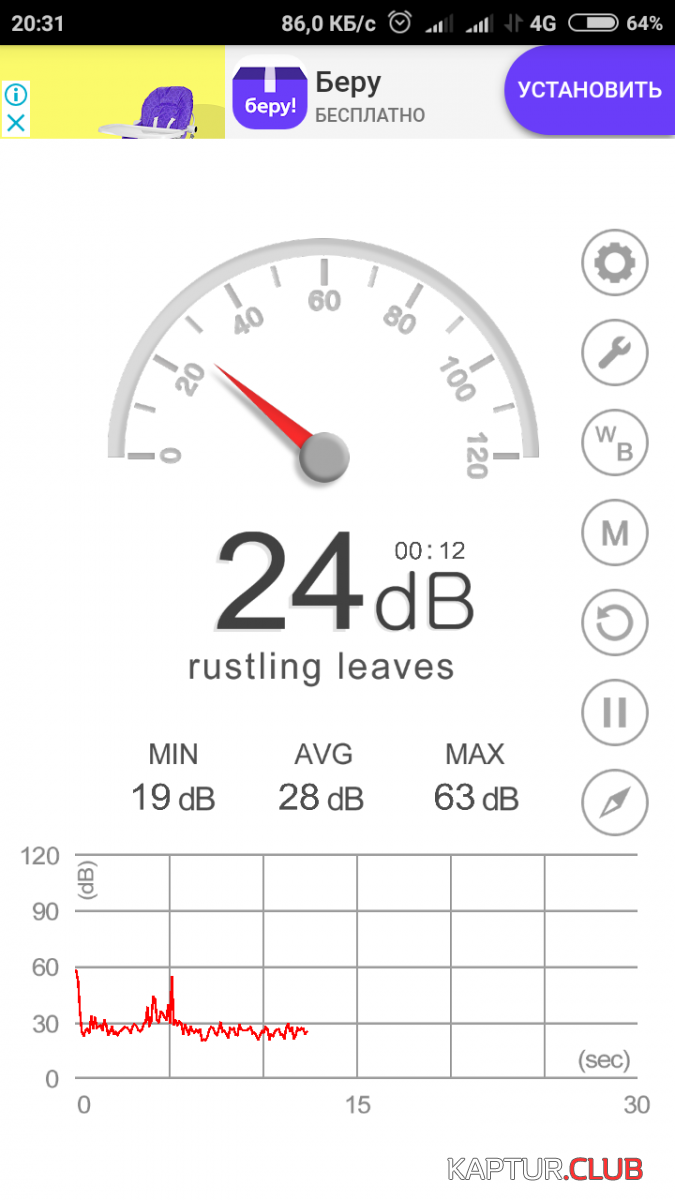Open the ad info icon

click(x=16, y=95)
